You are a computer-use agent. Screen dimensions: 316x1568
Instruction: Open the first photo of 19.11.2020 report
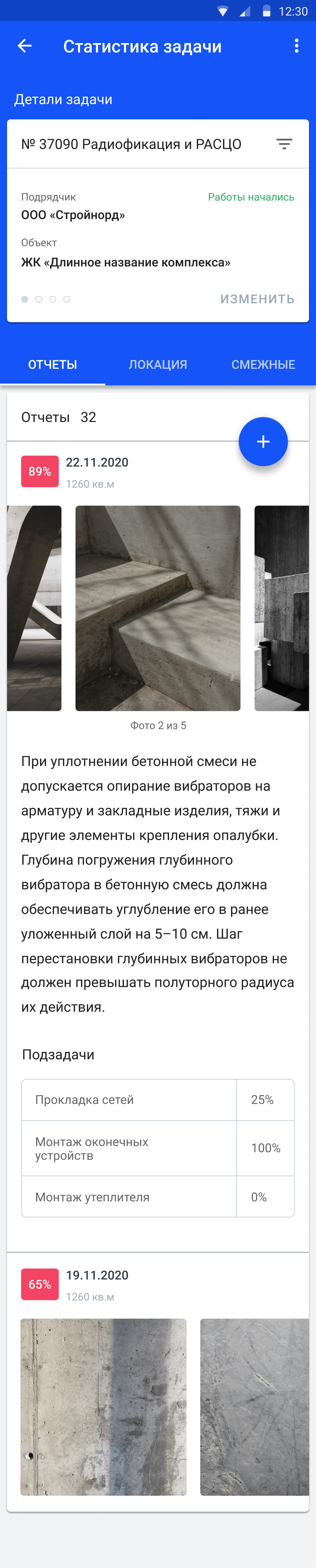coord(104,1407)
